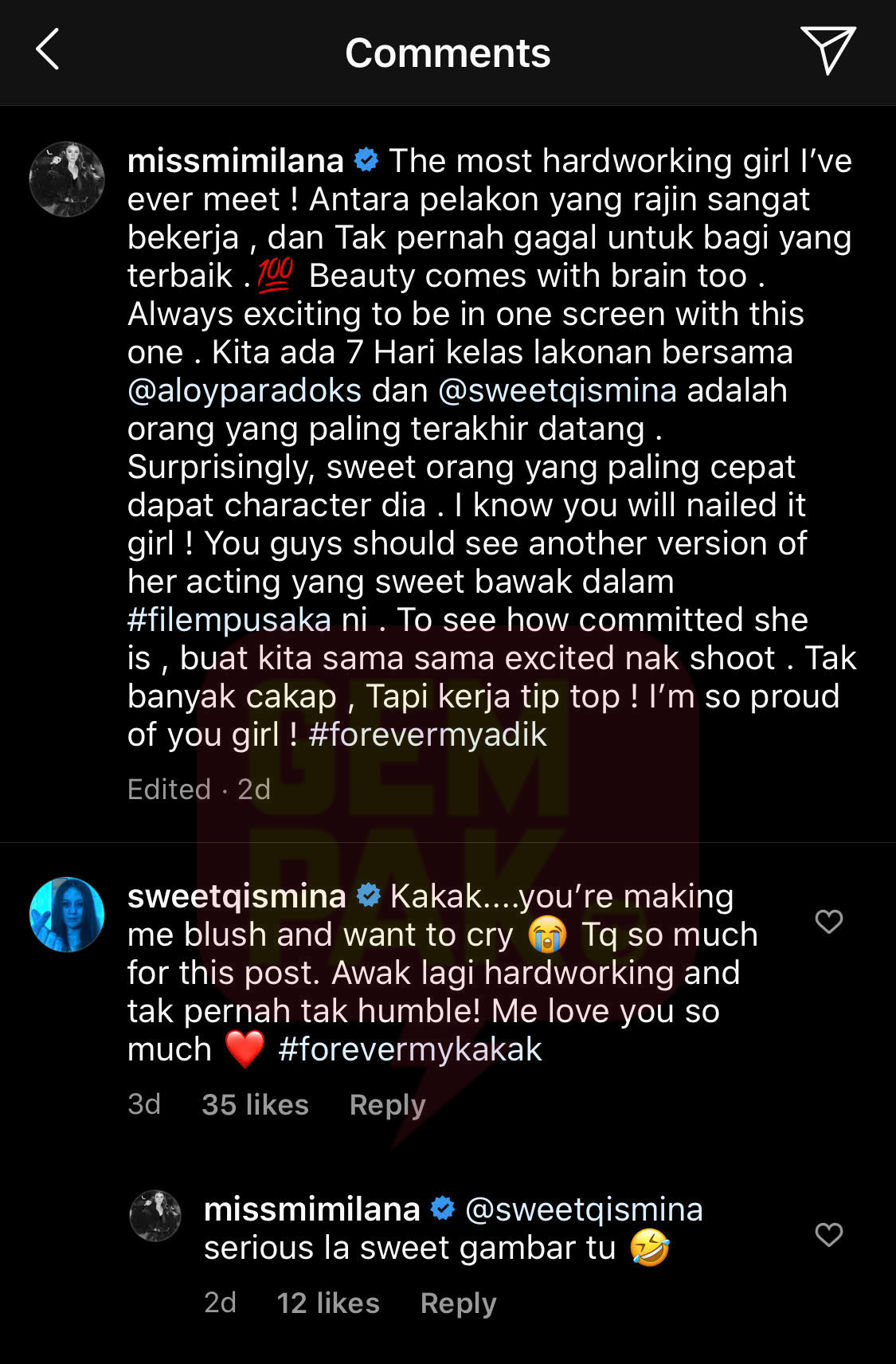Like sweetqismina's comment
Image resolution: width=896 pixels, height=1364 pixels.
click(828, 922)
